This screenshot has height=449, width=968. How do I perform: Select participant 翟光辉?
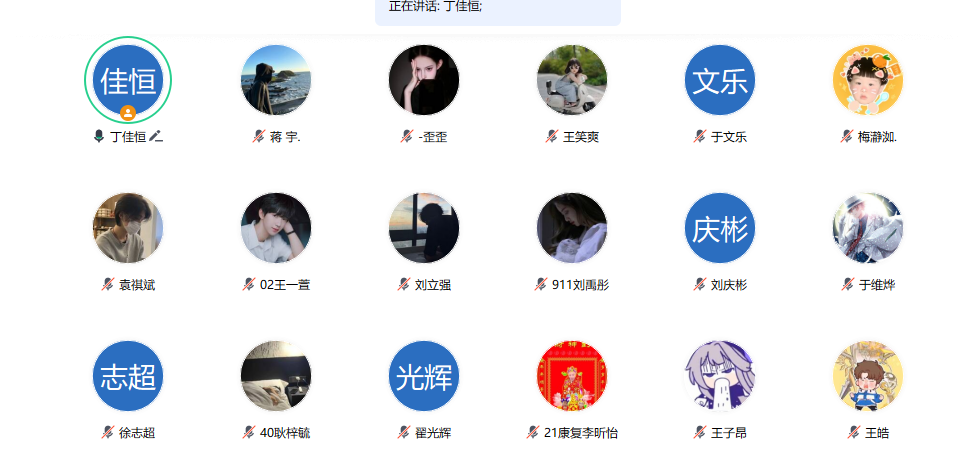[x=424, y=376]
